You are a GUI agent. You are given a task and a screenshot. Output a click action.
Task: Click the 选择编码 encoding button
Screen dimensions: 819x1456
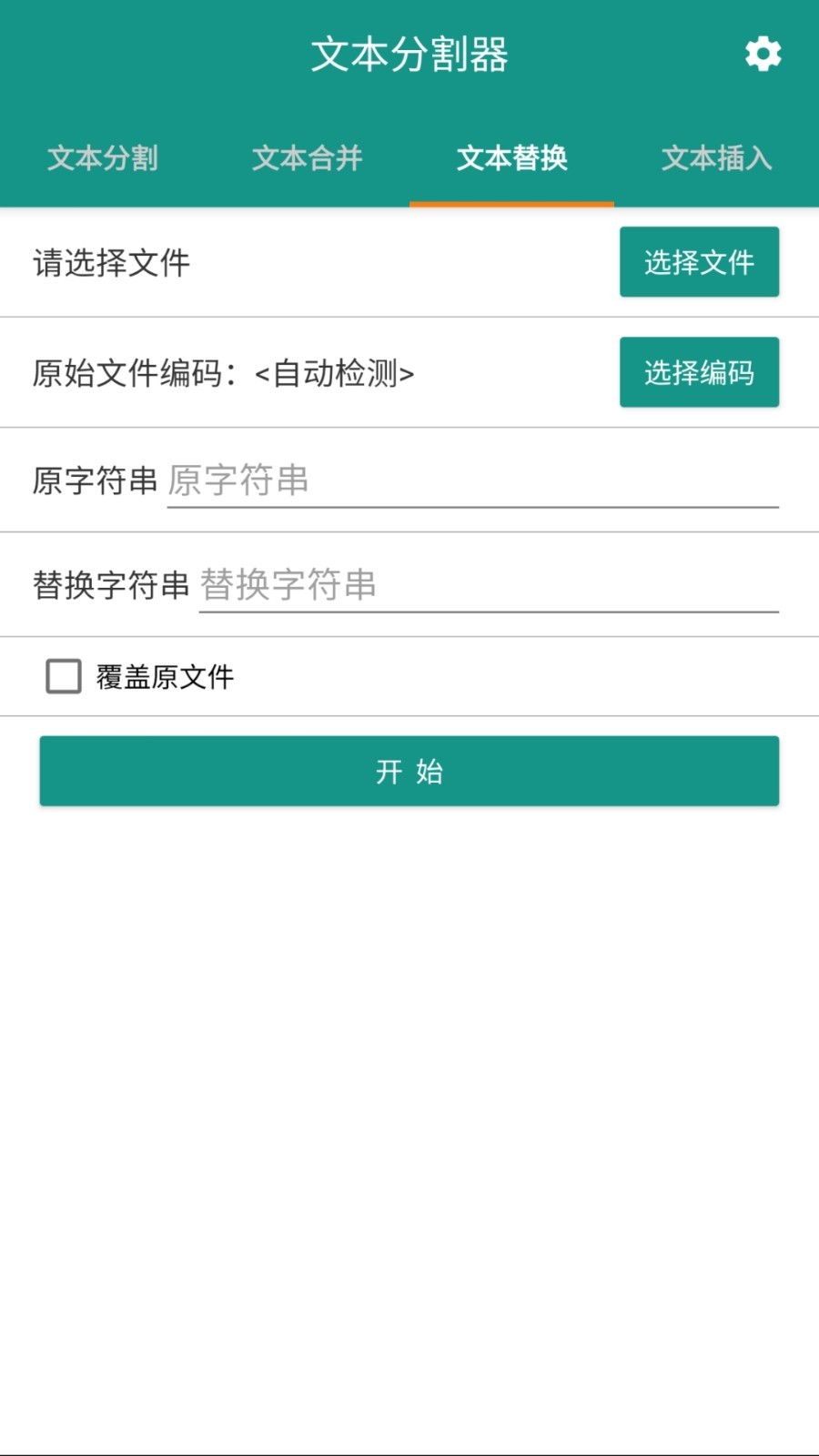(699, 372)
